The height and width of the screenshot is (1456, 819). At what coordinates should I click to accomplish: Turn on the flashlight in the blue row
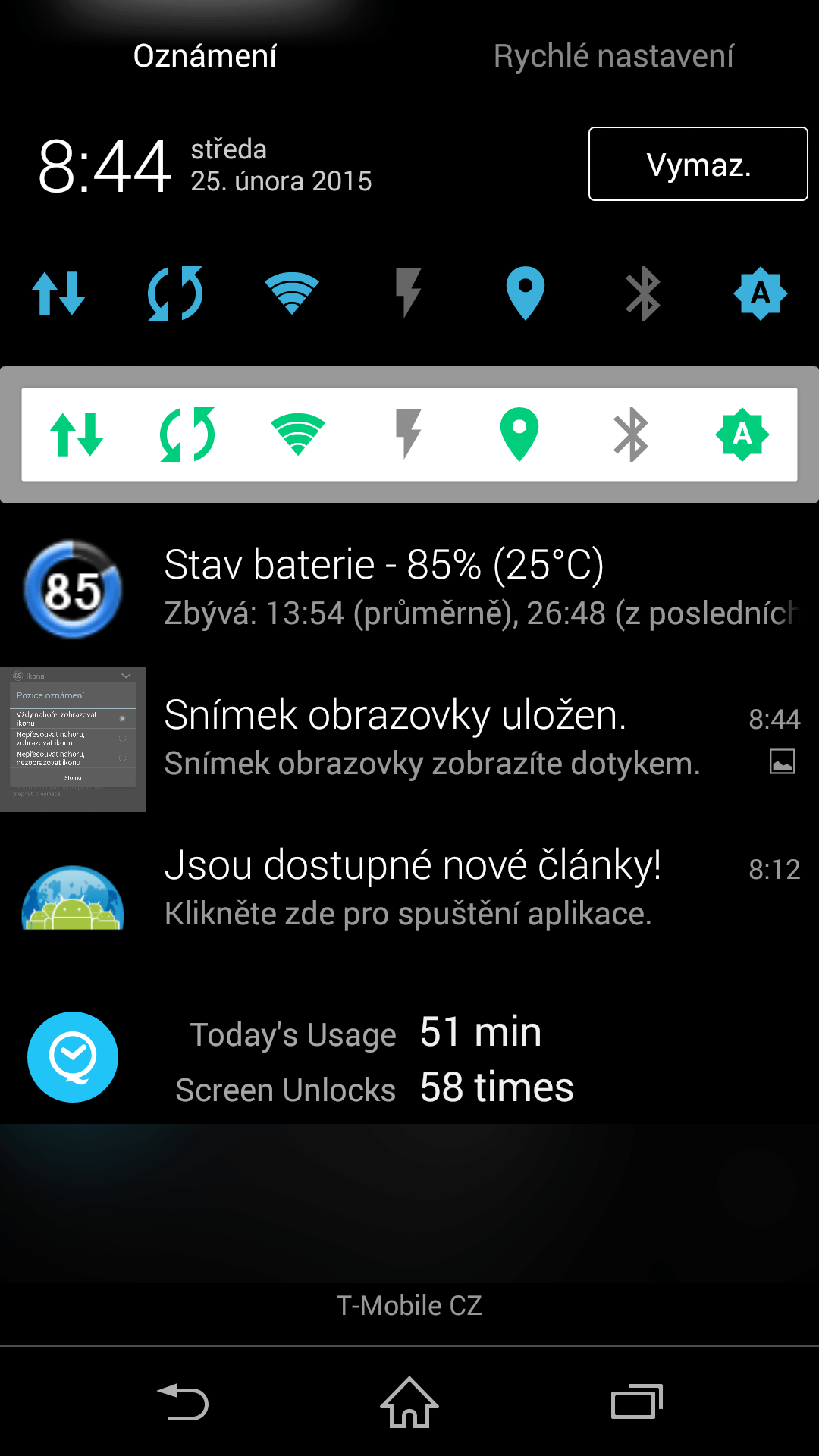[409, 293]
